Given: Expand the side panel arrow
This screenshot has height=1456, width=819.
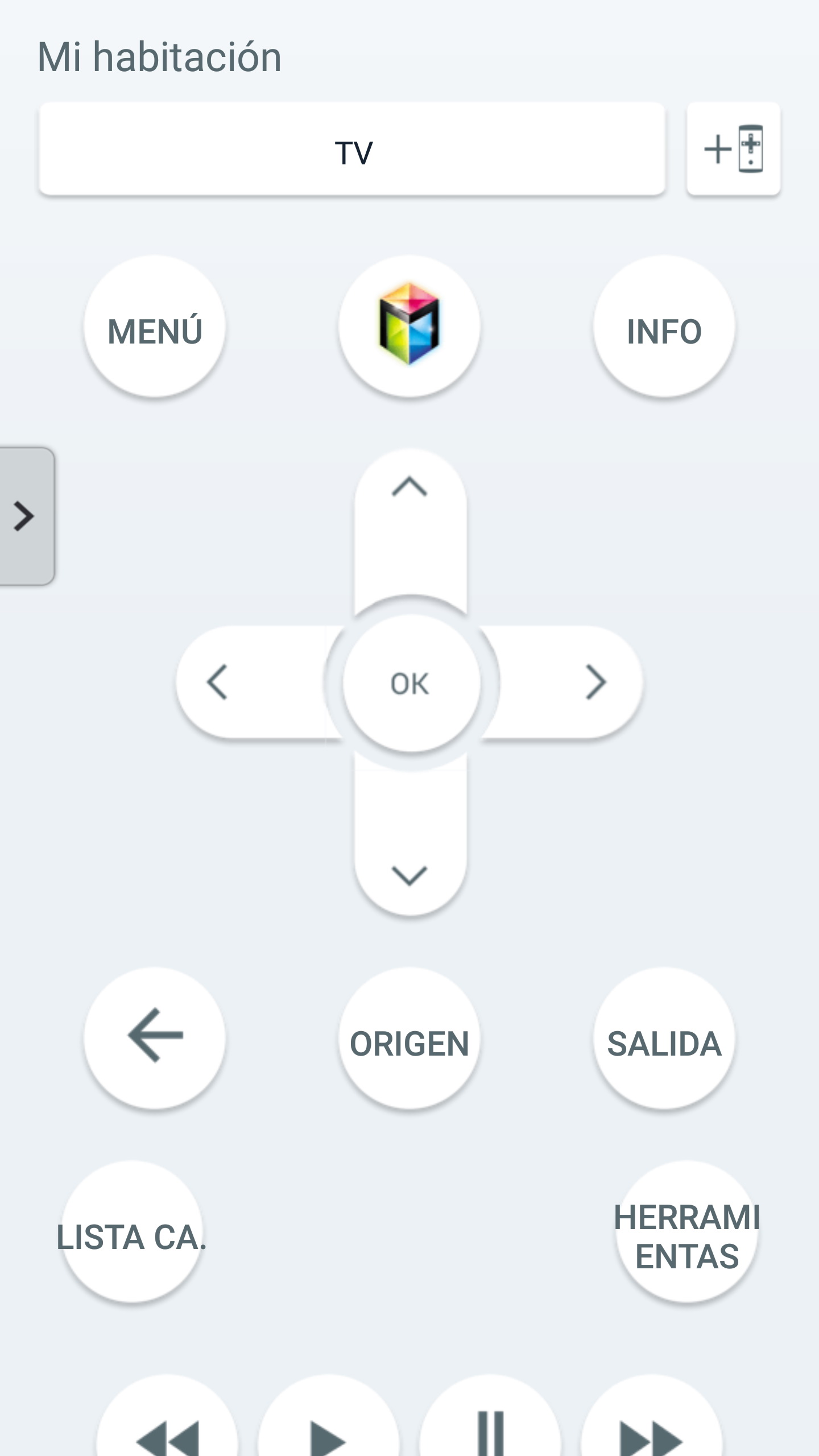Looking at the screenshot, I should [26, 516].
